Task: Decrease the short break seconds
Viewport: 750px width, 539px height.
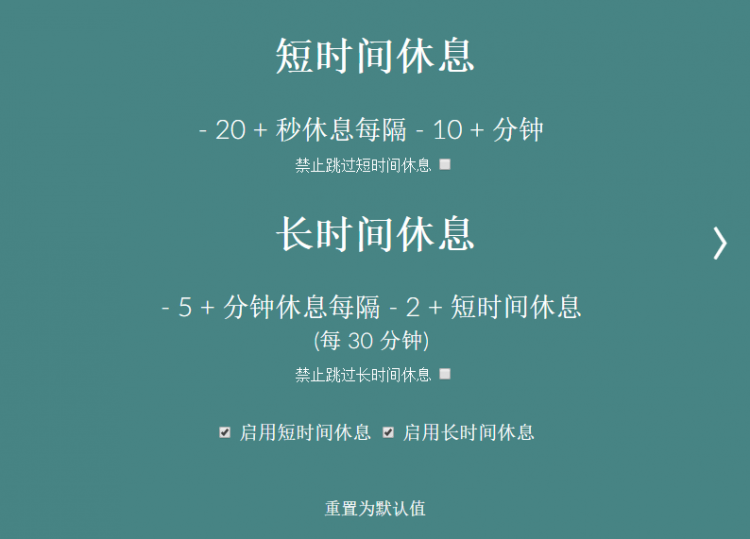Action: click(x=203, y=130)
